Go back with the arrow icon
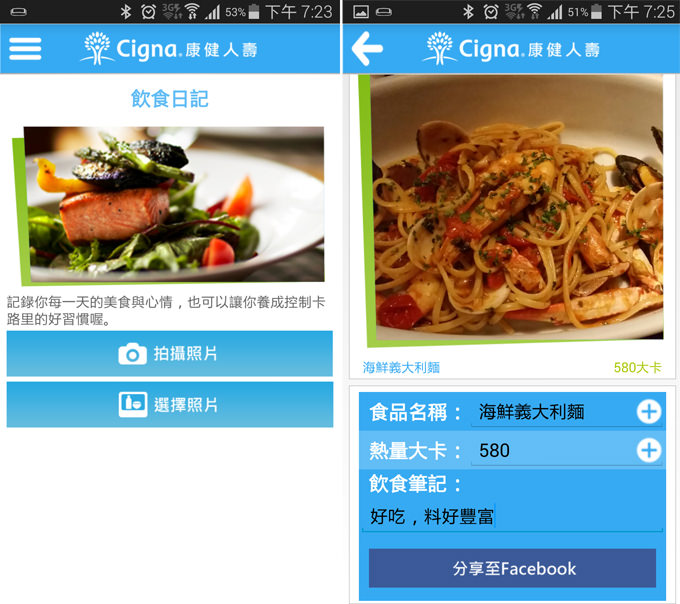Viewport: 680px width, 604px height. click(x=367, y=49)
